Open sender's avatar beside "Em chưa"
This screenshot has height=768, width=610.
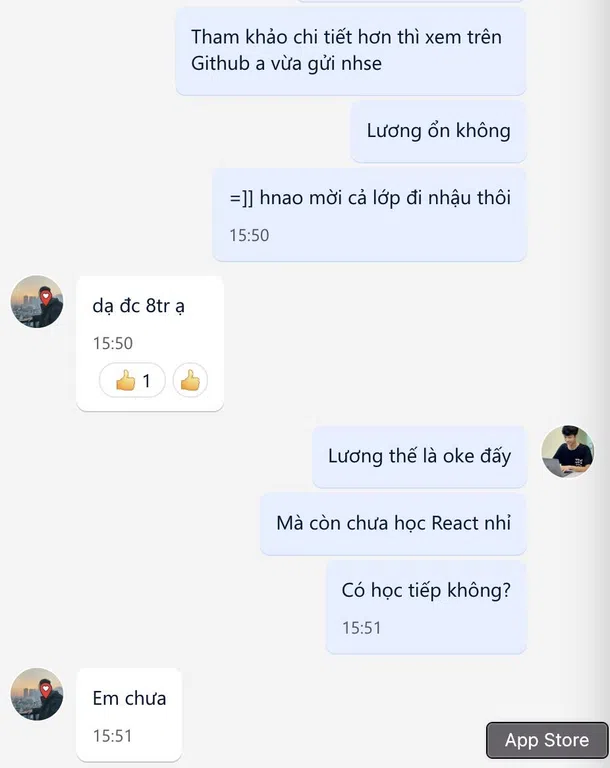(37, 694)
